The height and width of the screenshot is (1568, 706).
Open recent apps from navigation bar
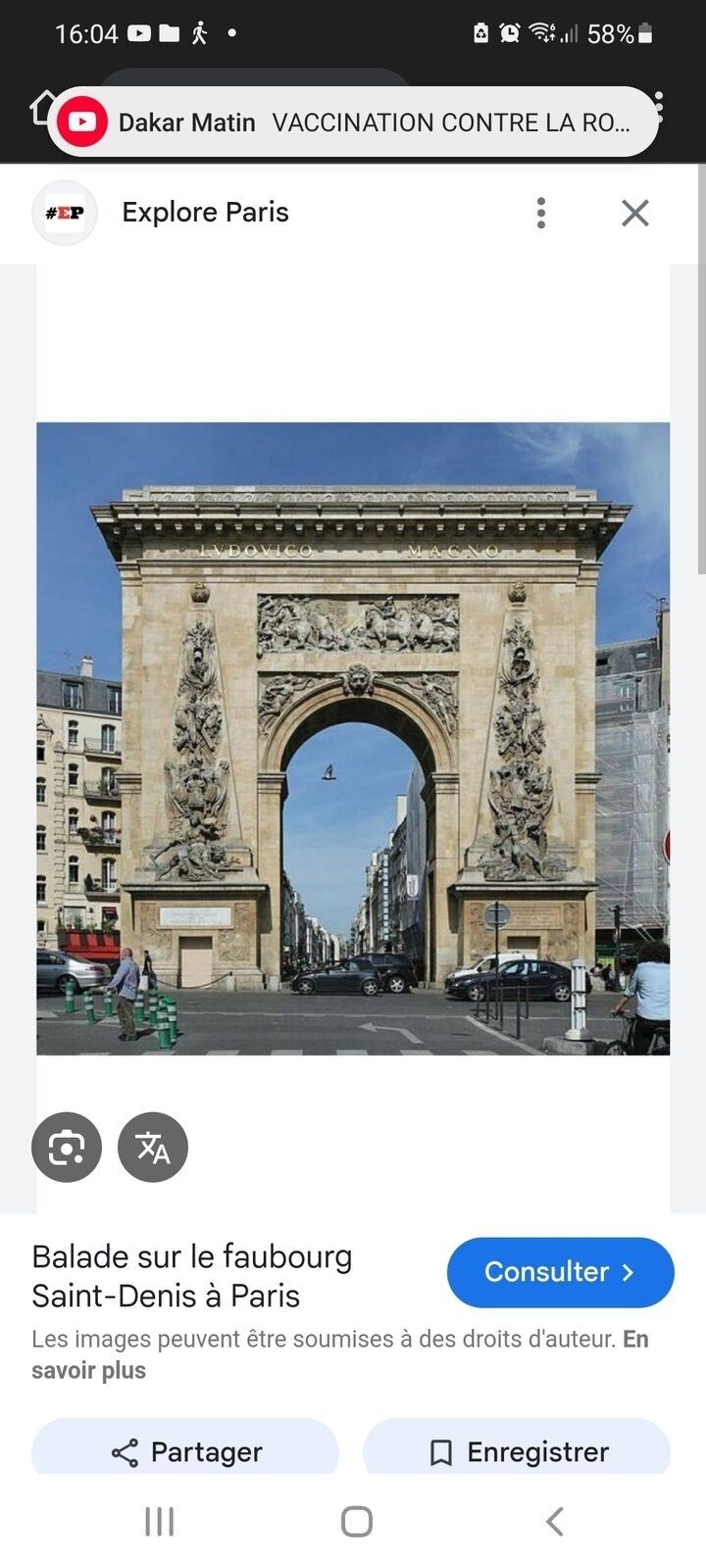coord(159,1521)
